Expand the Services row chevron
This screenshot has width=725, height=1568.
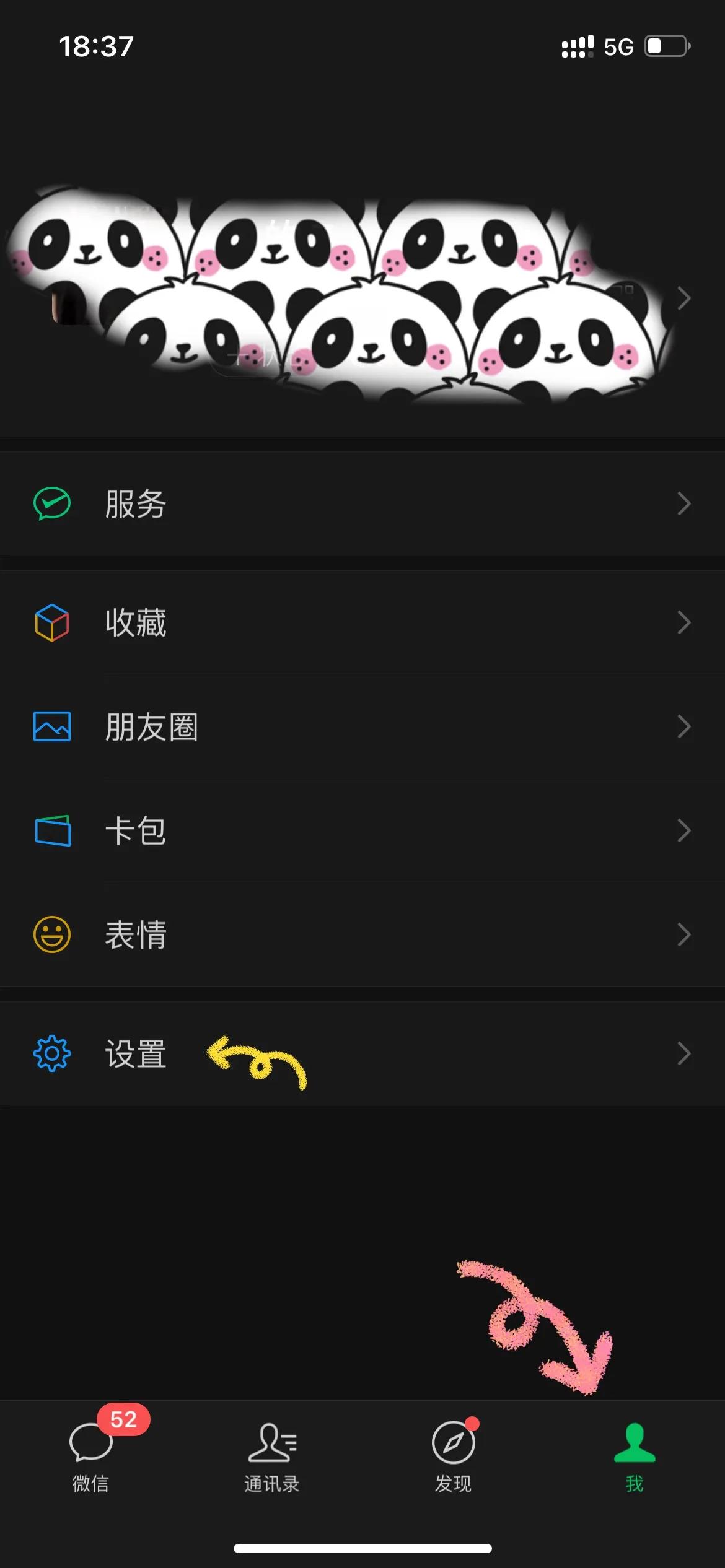[x=683, y=503]
